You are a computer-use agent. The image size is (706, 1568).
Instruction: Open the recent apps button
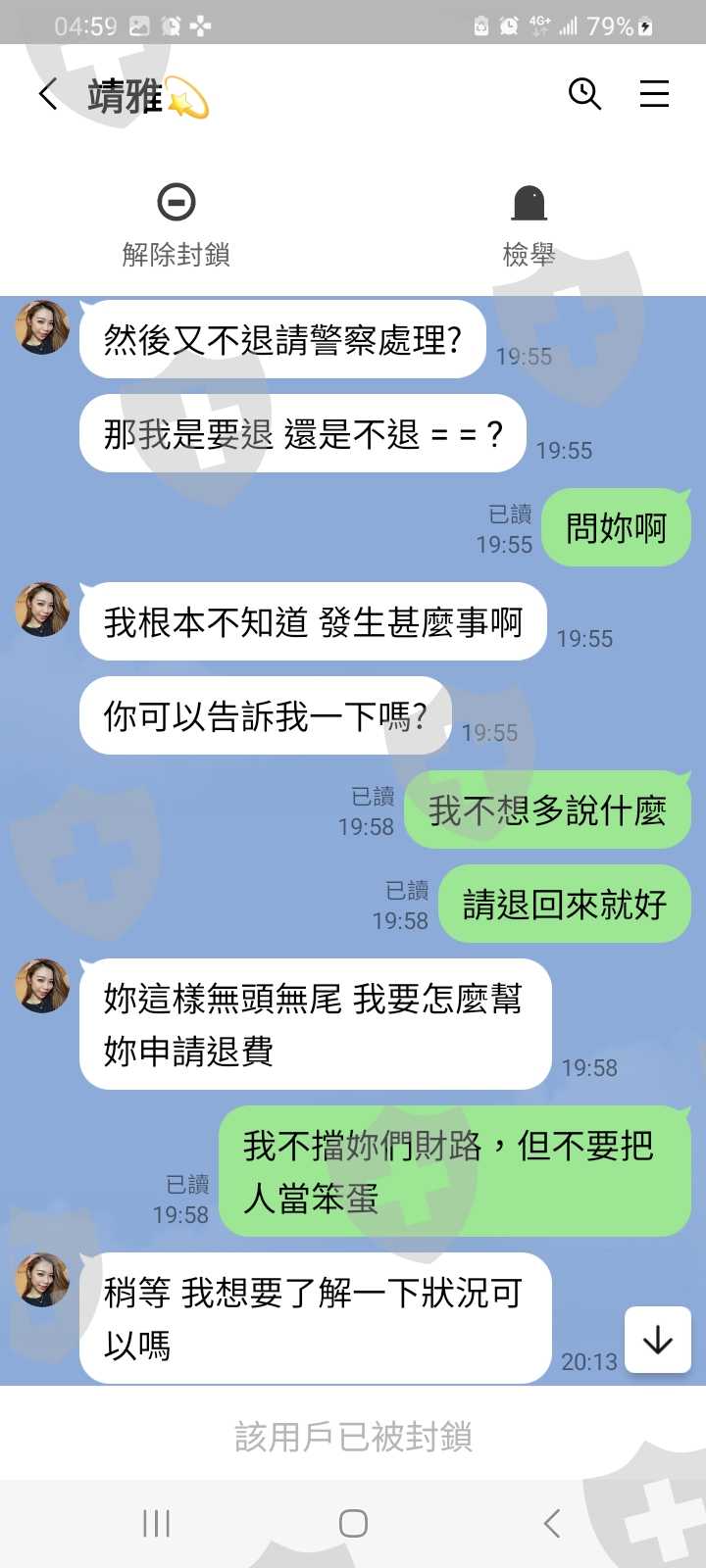156,1523
